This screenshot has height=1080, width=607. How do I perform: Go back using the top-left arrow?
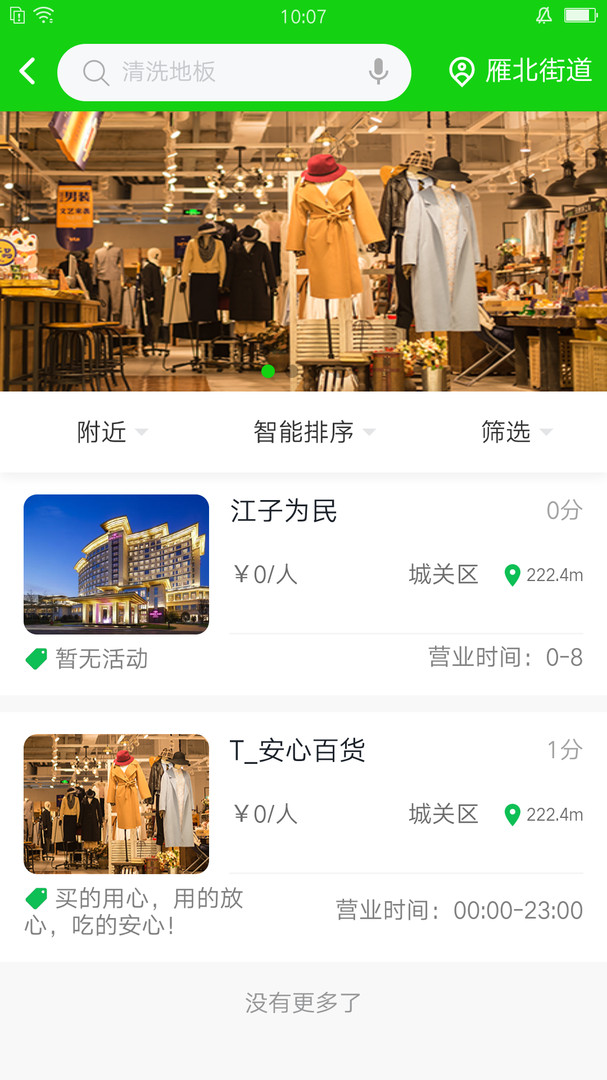[28, 71]
